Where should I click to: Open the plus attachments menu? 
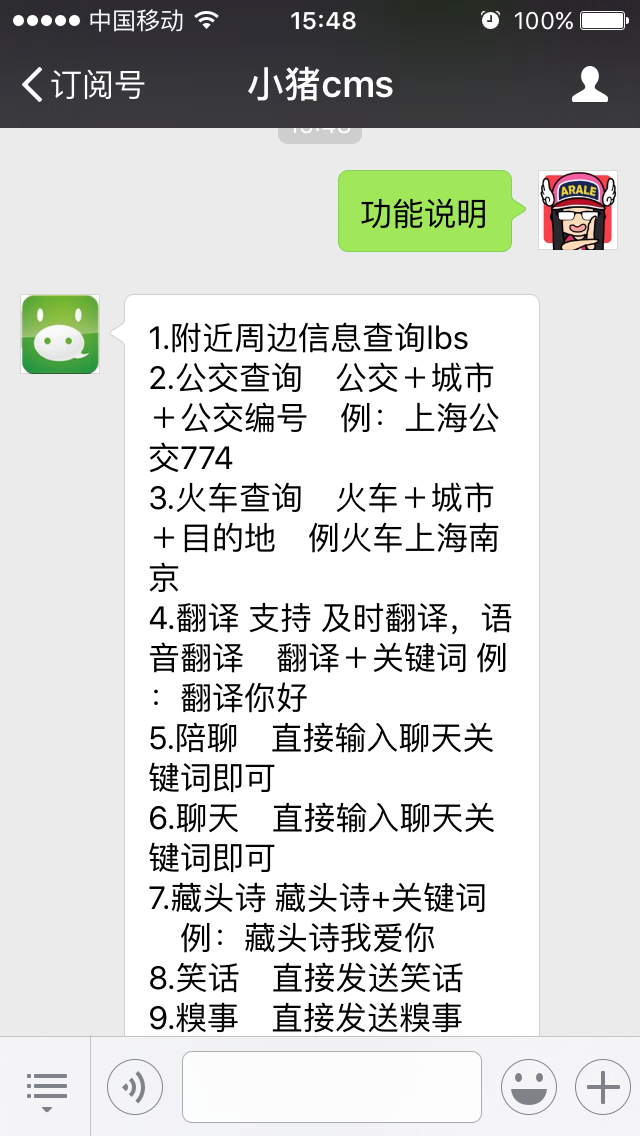[x=602, y=1087]
